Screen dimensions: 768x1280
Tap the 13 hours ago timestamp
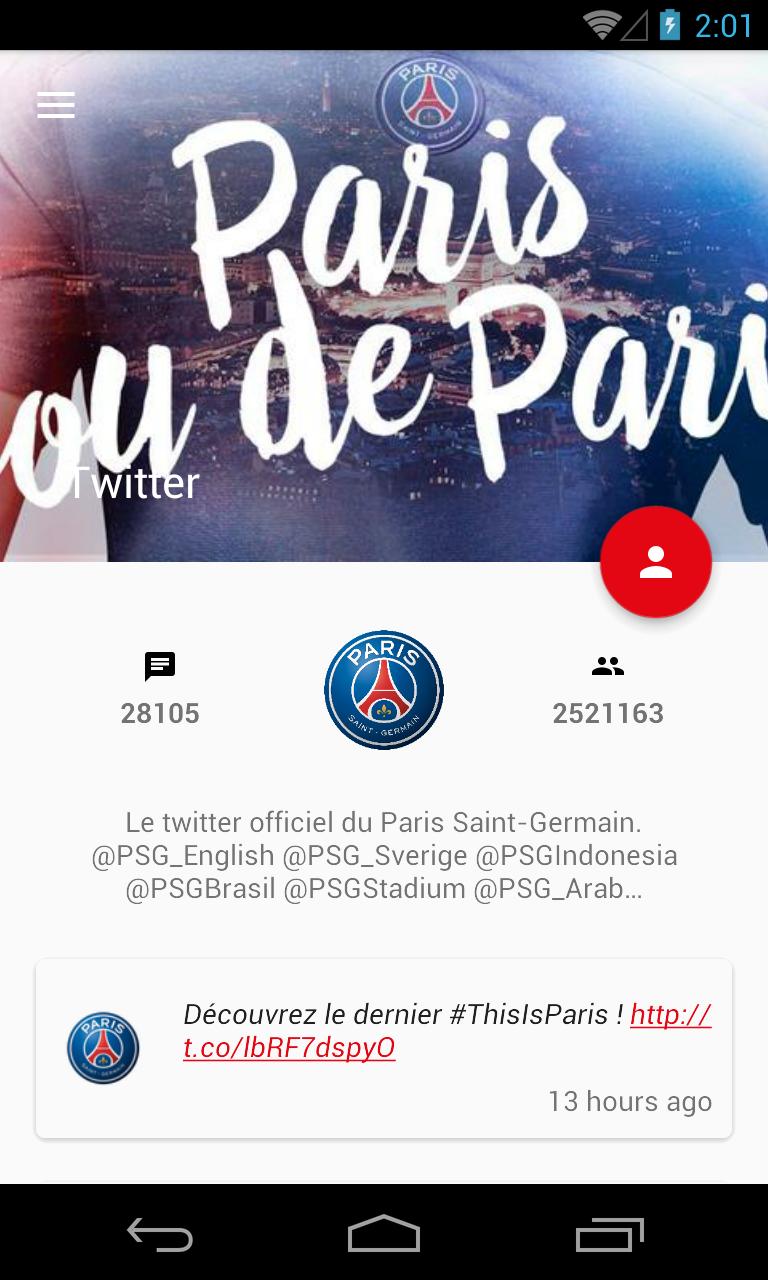[631, 1101]
